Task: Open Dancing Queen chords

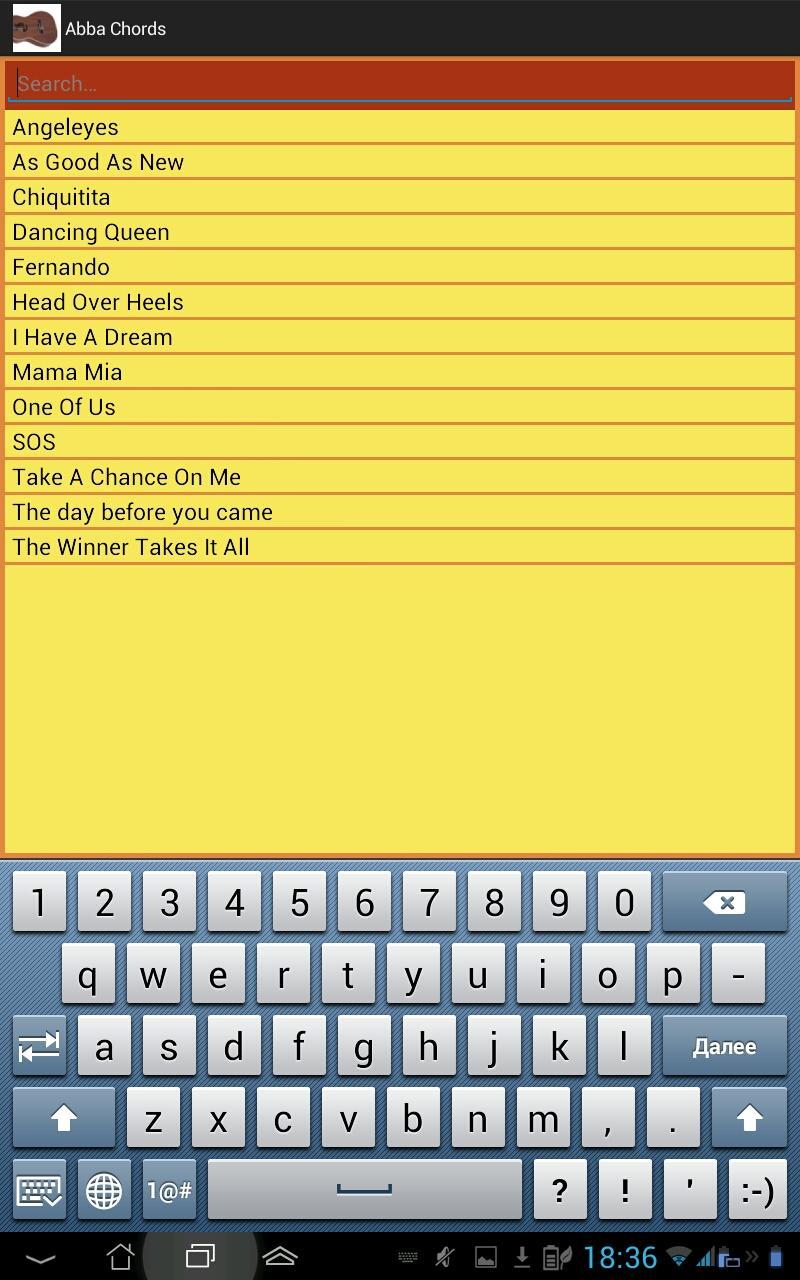Action: point(400,232)
